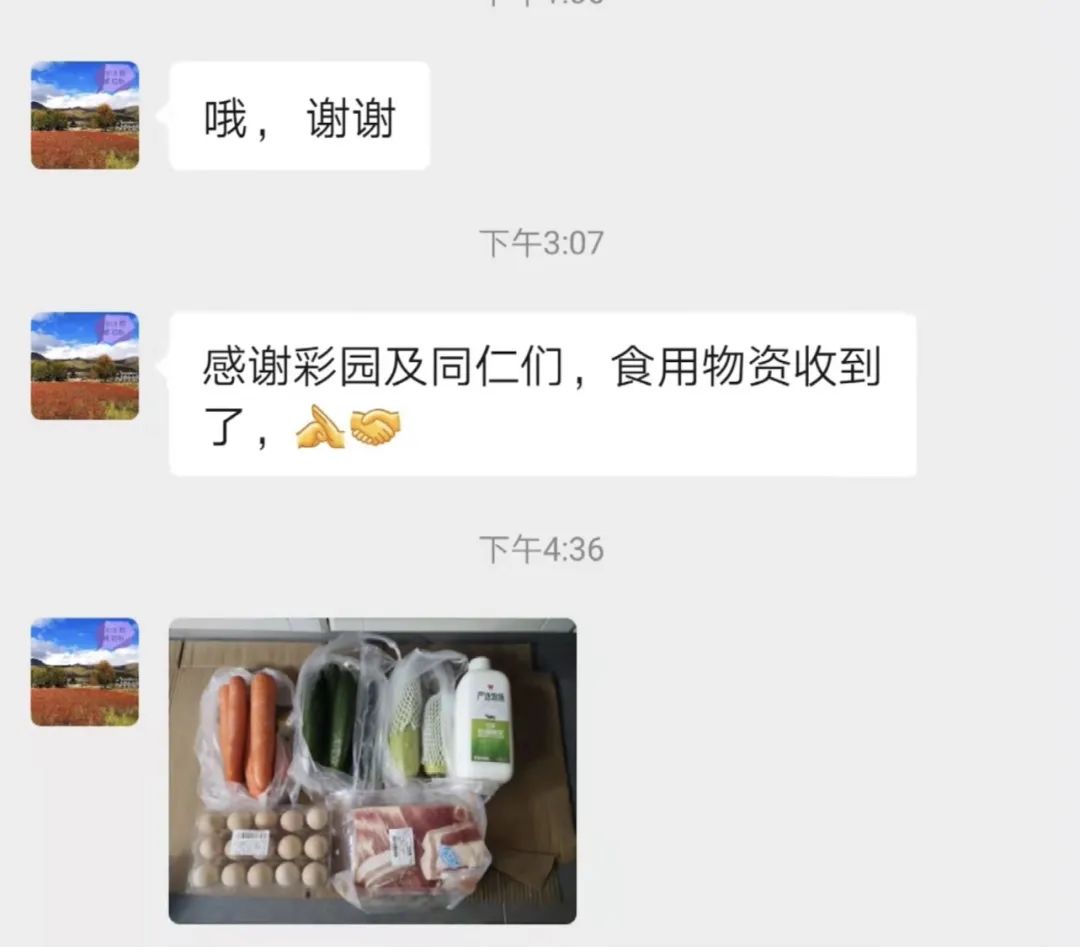1080x947 pixels.
Task: Open the food supplies photo message
Action: [x=372, y=770]
